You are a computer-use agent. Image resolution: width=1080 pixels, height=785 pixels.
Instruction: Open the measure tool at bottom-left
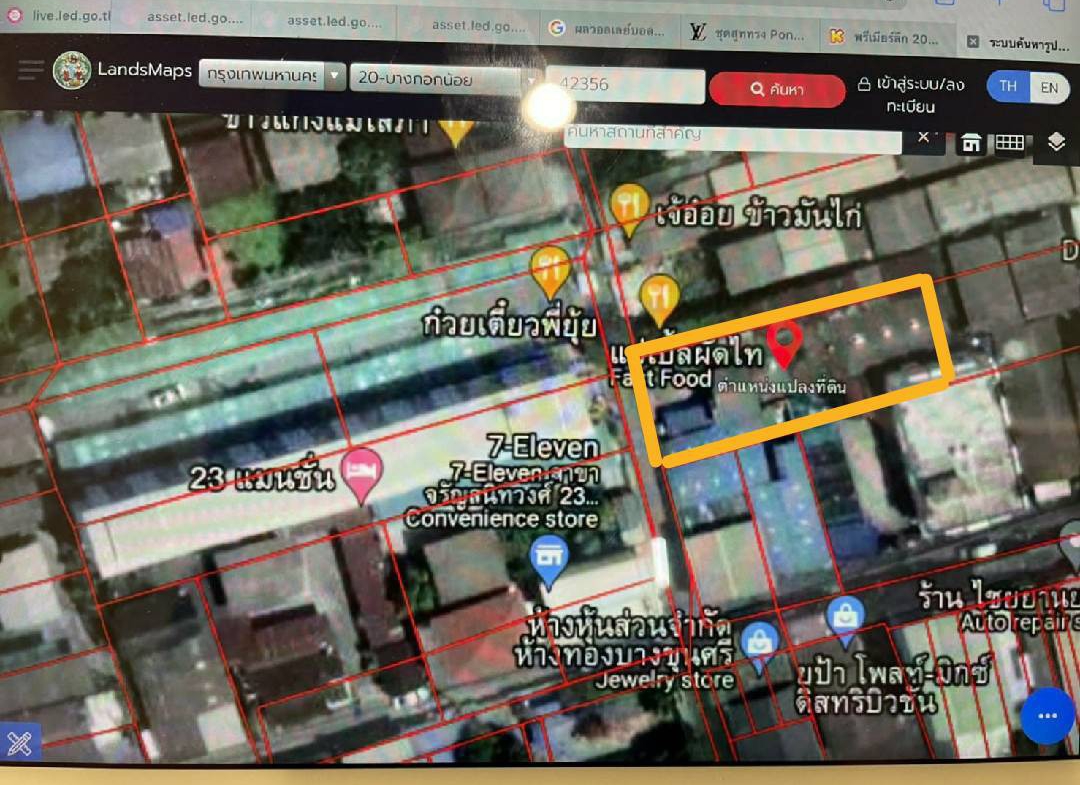pos(20,743)
